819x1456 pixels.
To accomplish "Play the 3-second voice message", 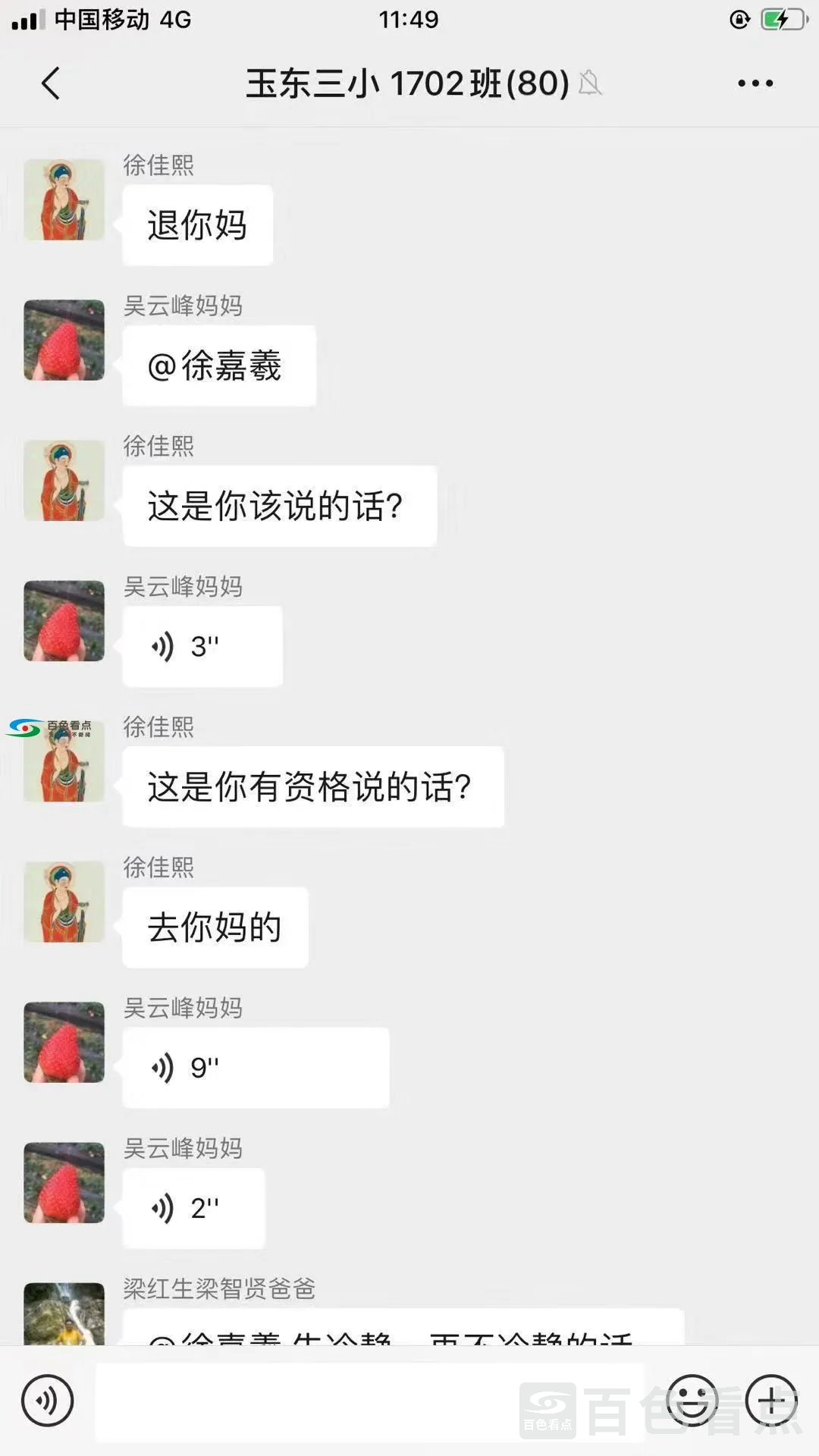I will tap(202, 647).
